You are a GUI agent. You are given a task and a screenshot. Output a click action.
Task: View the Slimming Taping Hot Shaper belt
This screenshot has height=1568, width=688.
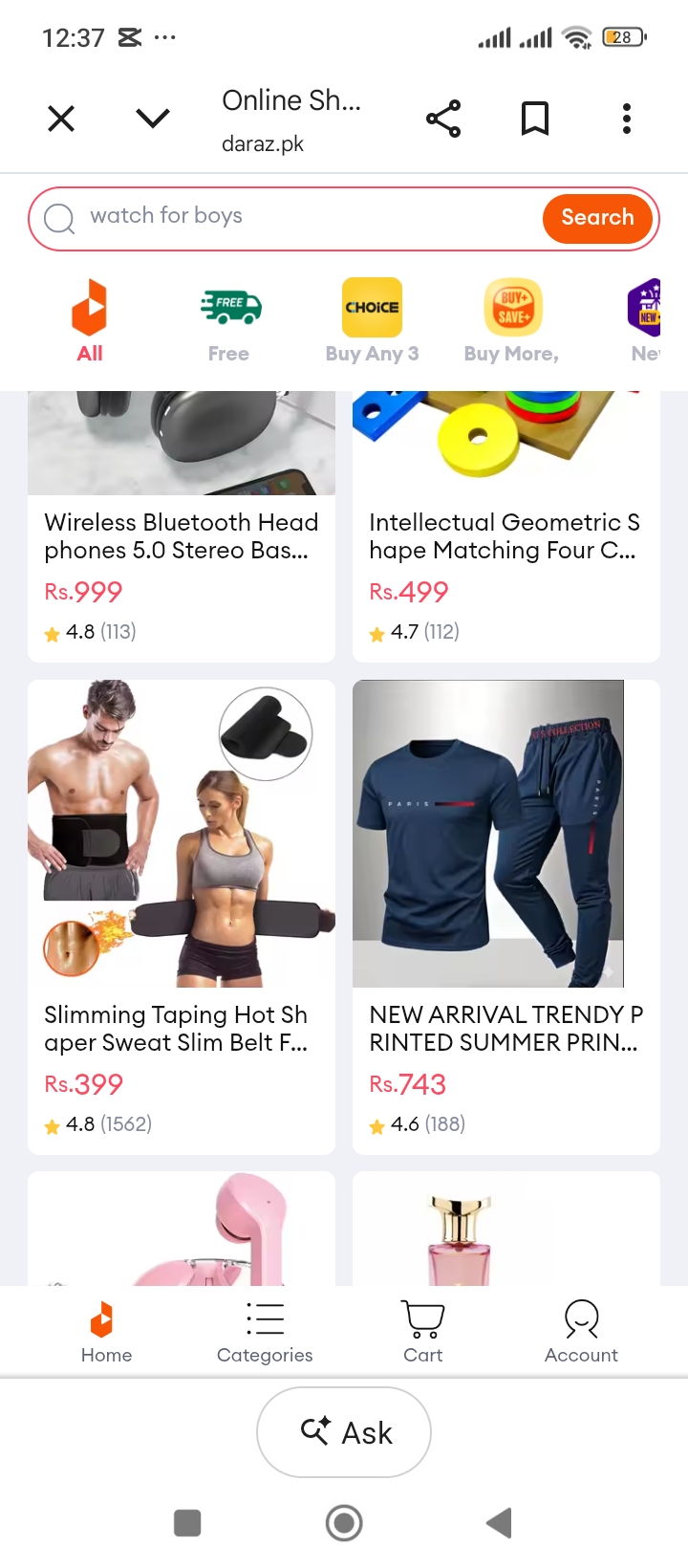(x=182, y=917)
